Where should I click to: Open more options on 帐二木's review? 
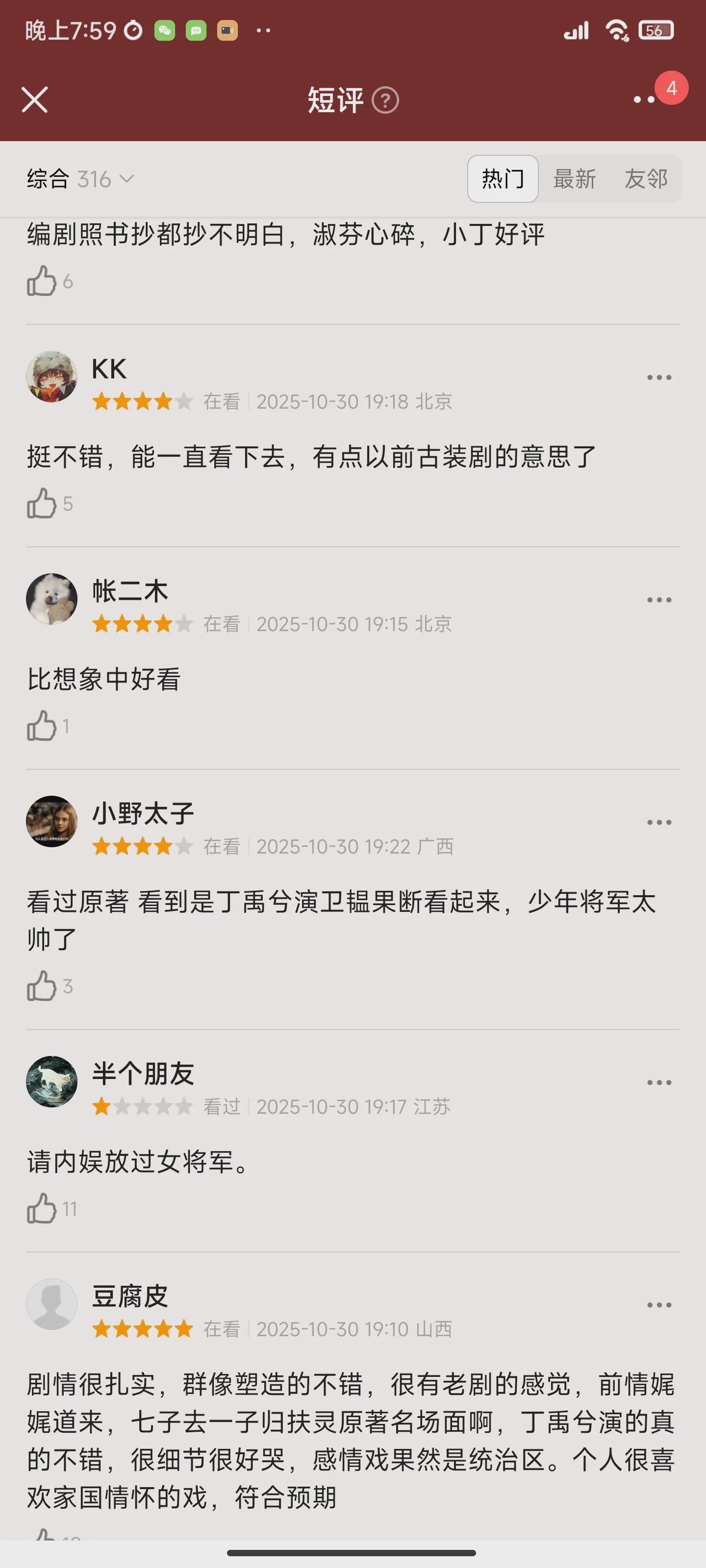658,600
